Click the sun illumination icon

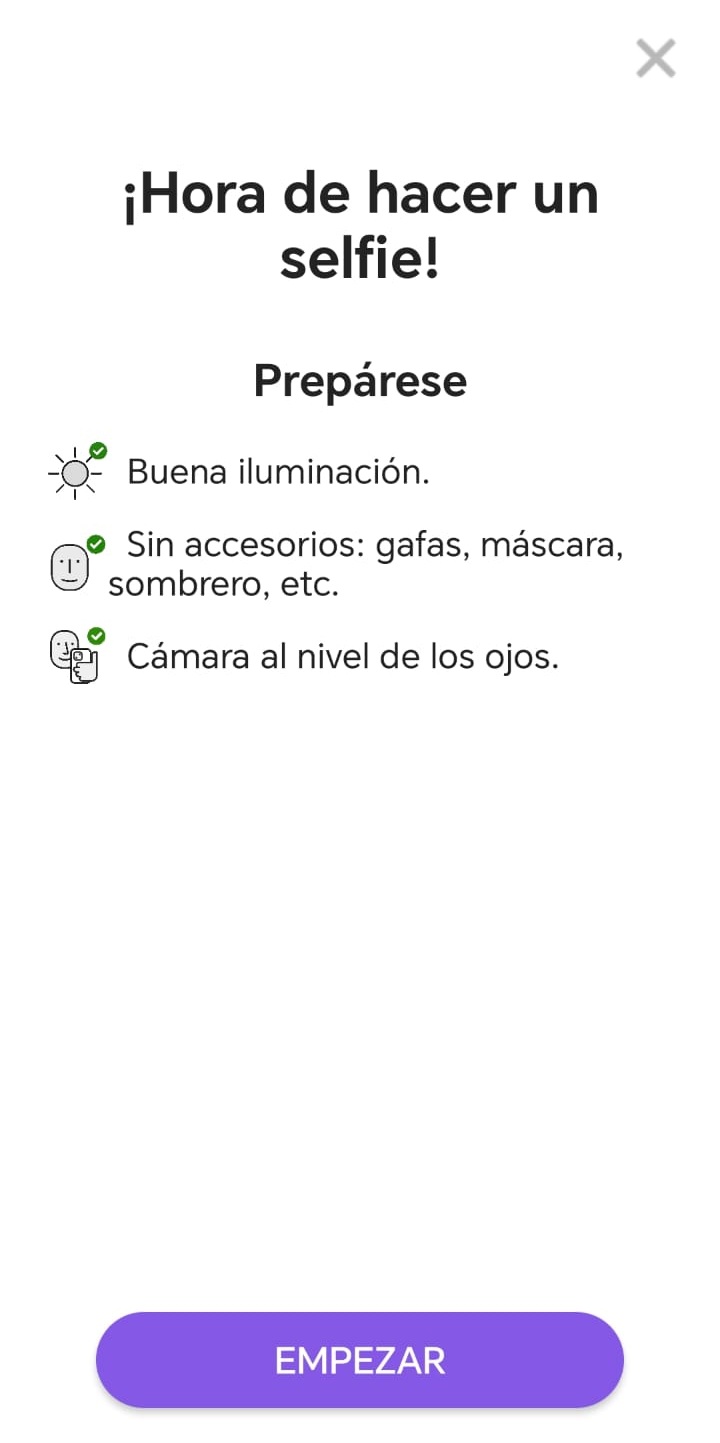(x=74, y=471)
